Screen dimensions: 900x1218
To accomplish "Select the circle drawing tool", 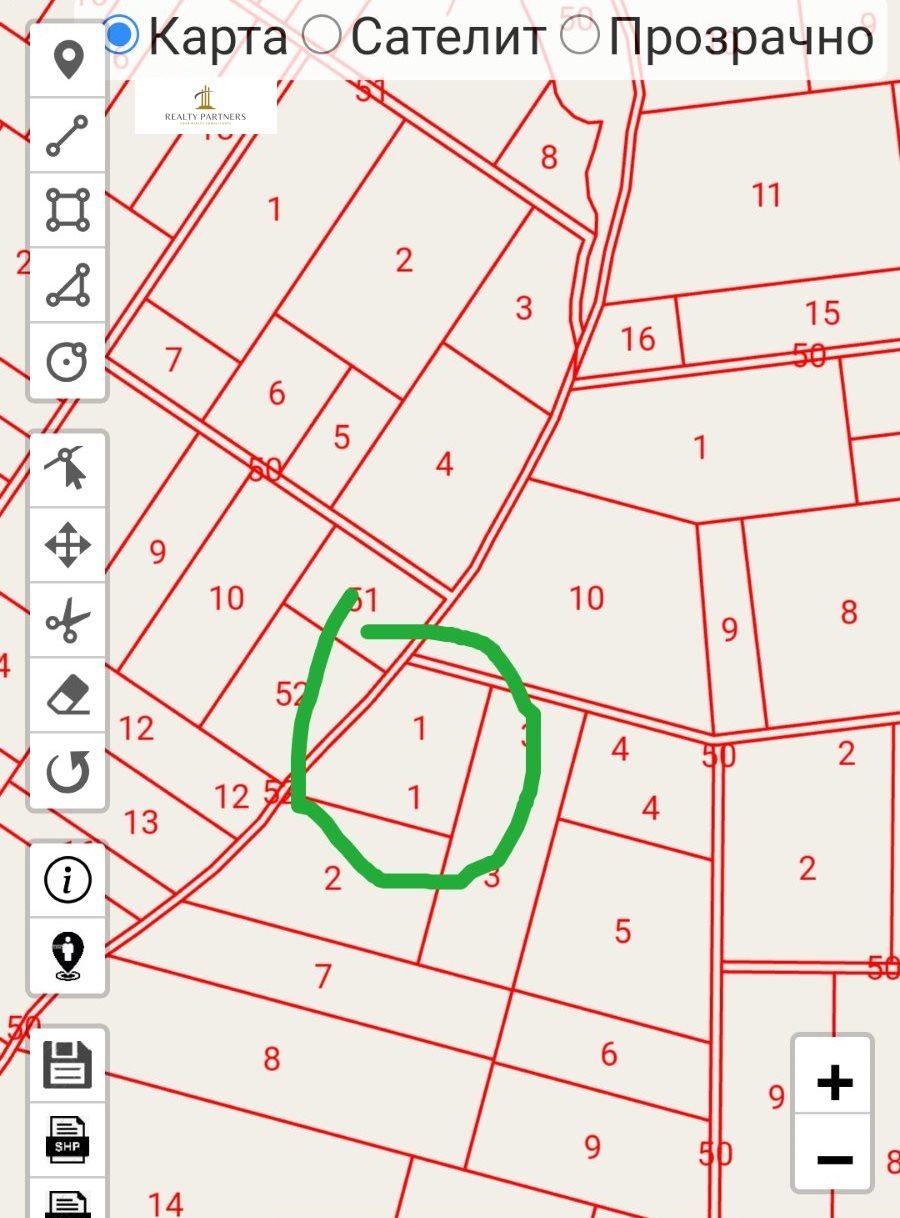I will [x=68, y=360].
